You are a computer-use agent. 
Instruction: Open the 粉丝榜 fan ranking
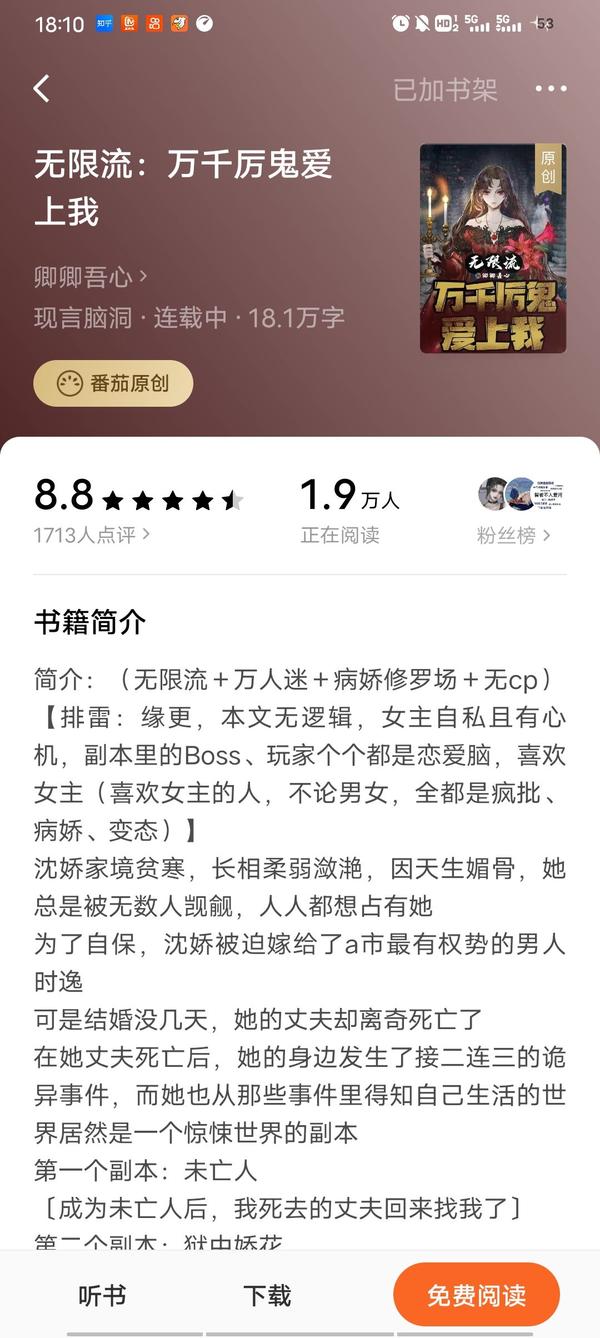(514, 536)
